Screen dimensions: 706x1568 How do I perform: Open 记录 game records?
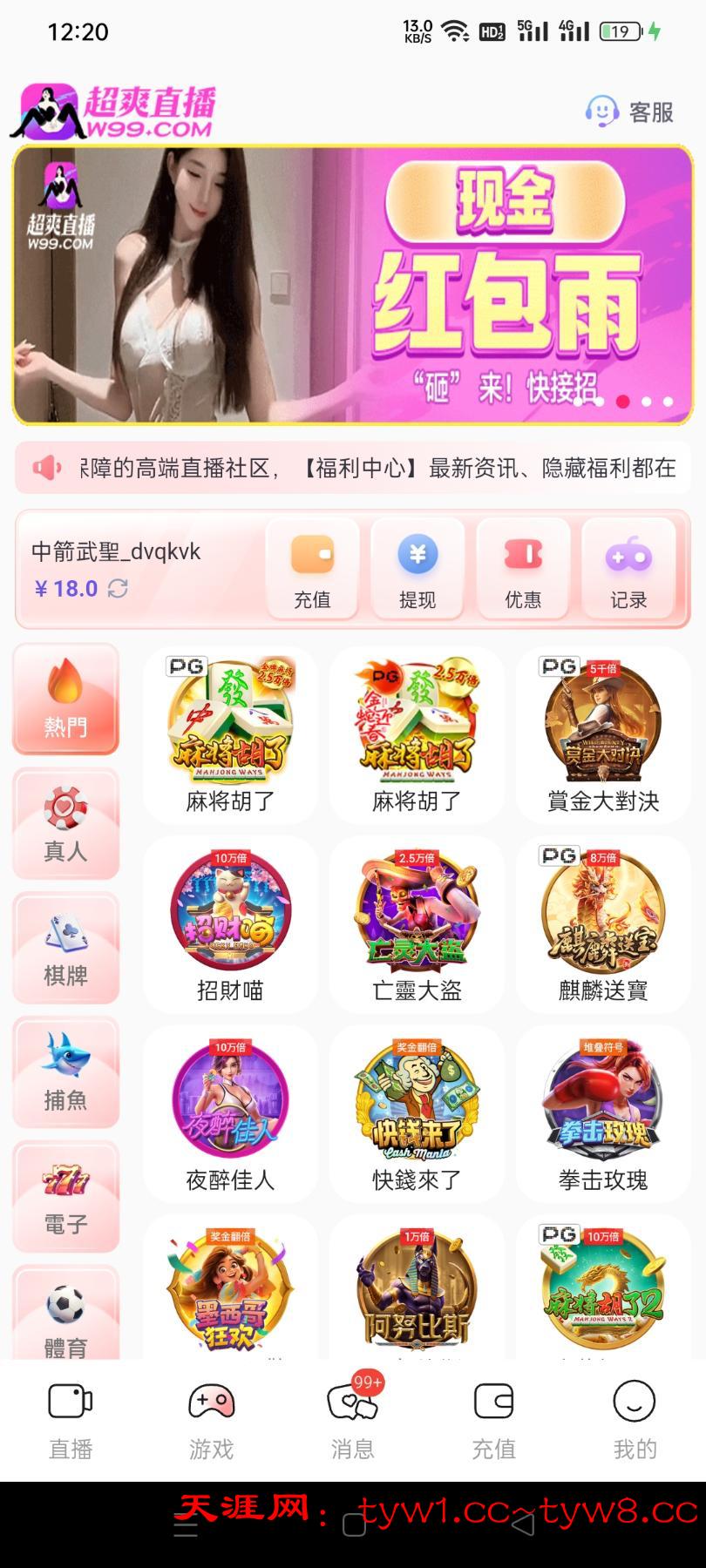[x=628, y=568]
